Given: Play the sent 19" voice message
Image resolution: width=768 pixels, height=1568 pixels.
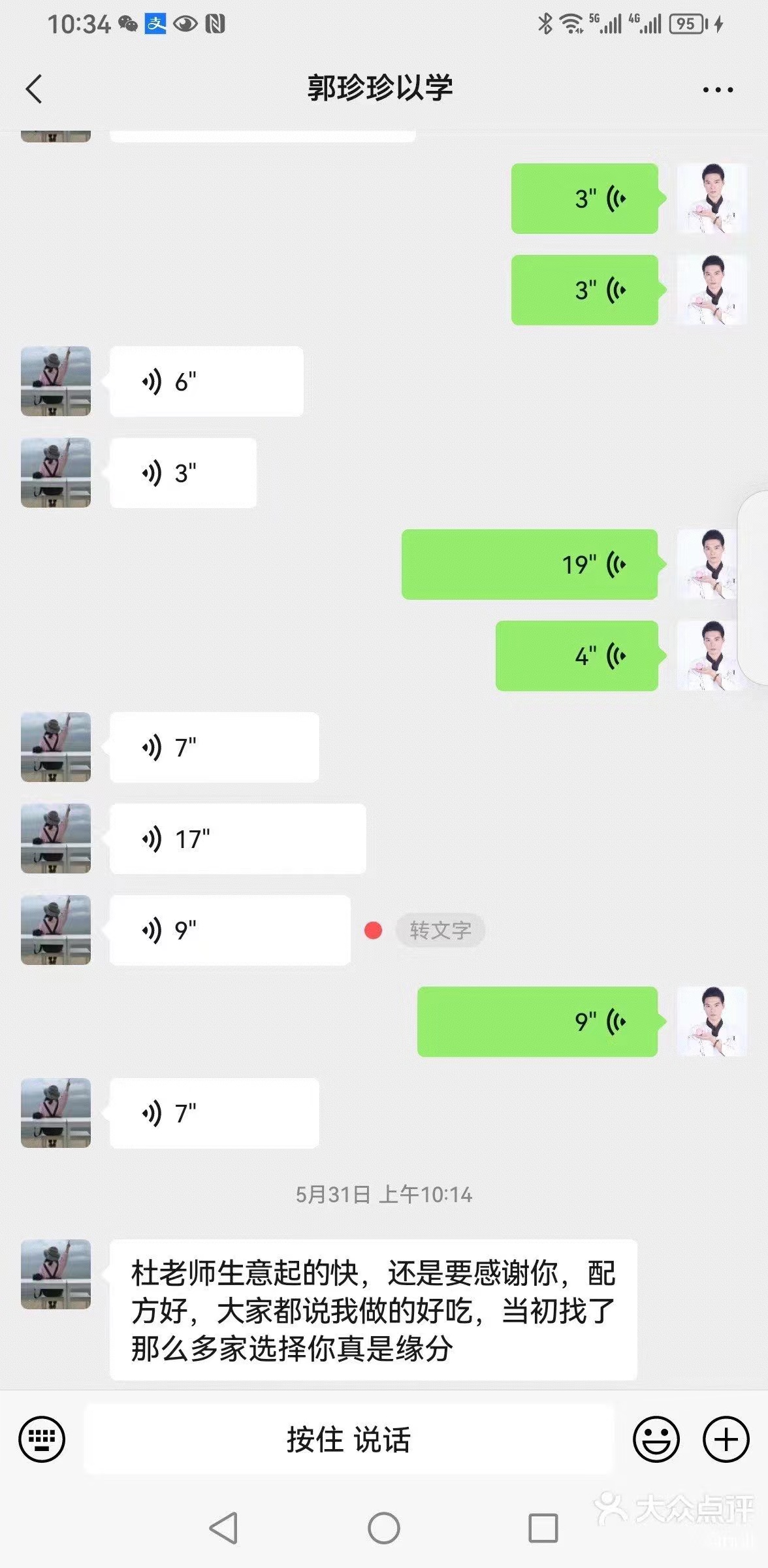Looking at the screenshot, I should [529, 564].
